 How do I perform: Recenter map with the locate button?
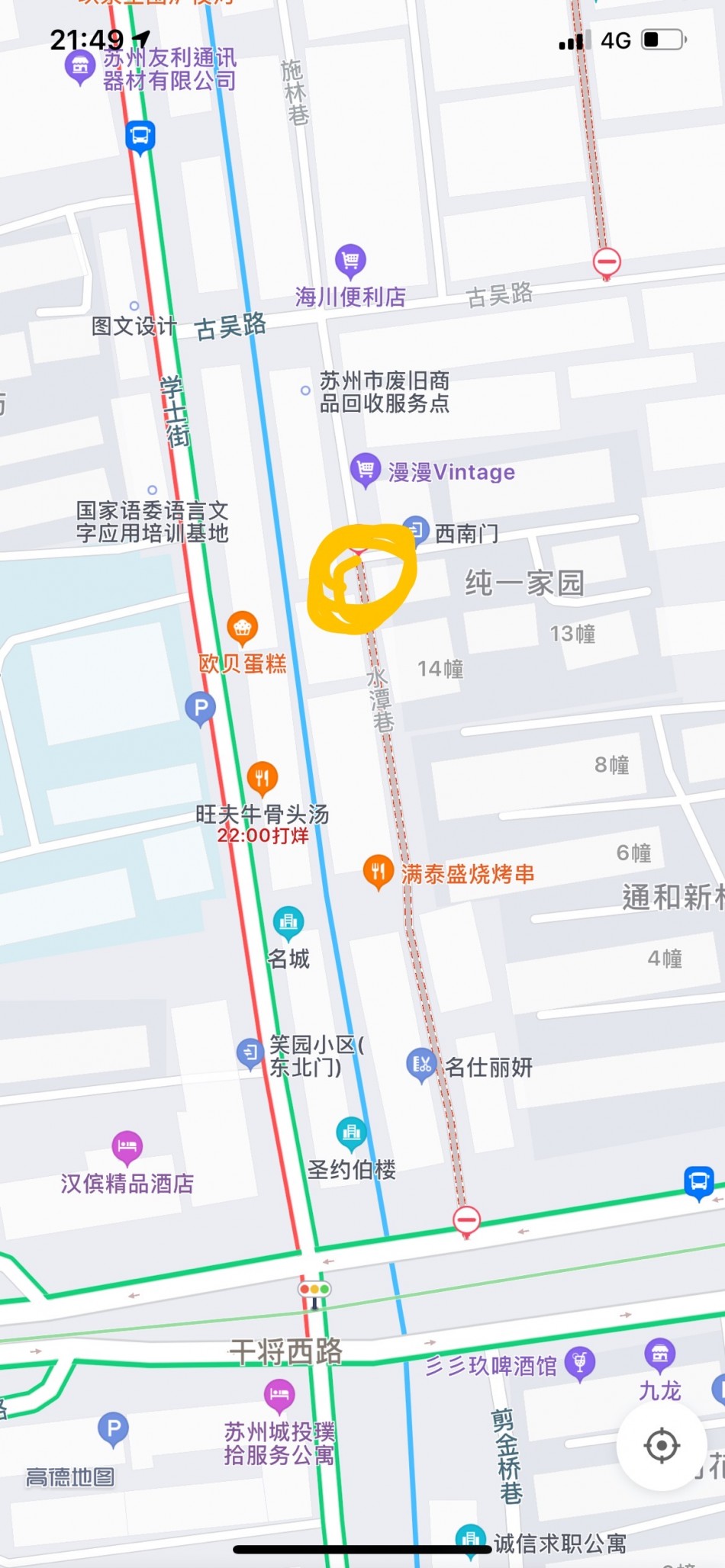click(x=662, y=1445)
